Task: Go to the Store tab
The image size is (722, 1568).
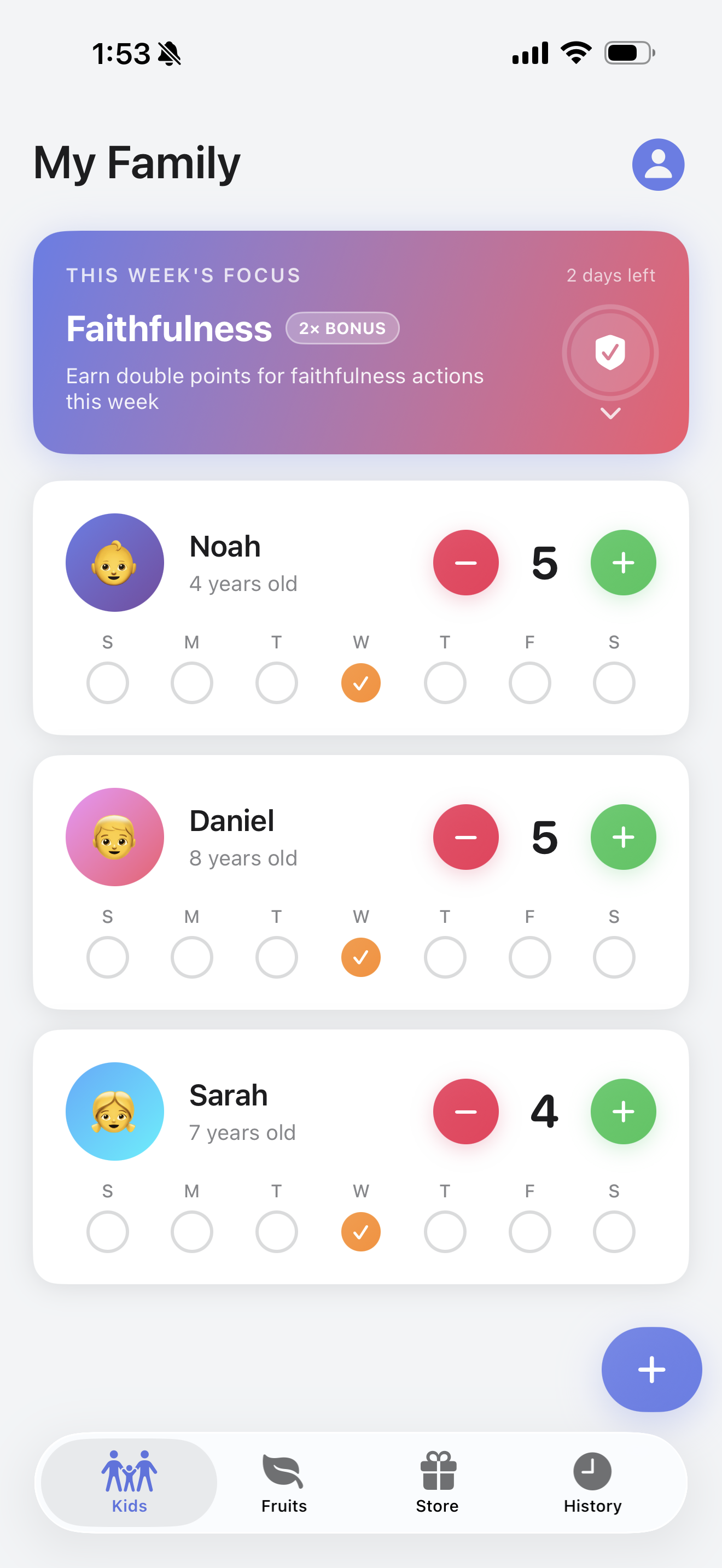Action: 437,1483
